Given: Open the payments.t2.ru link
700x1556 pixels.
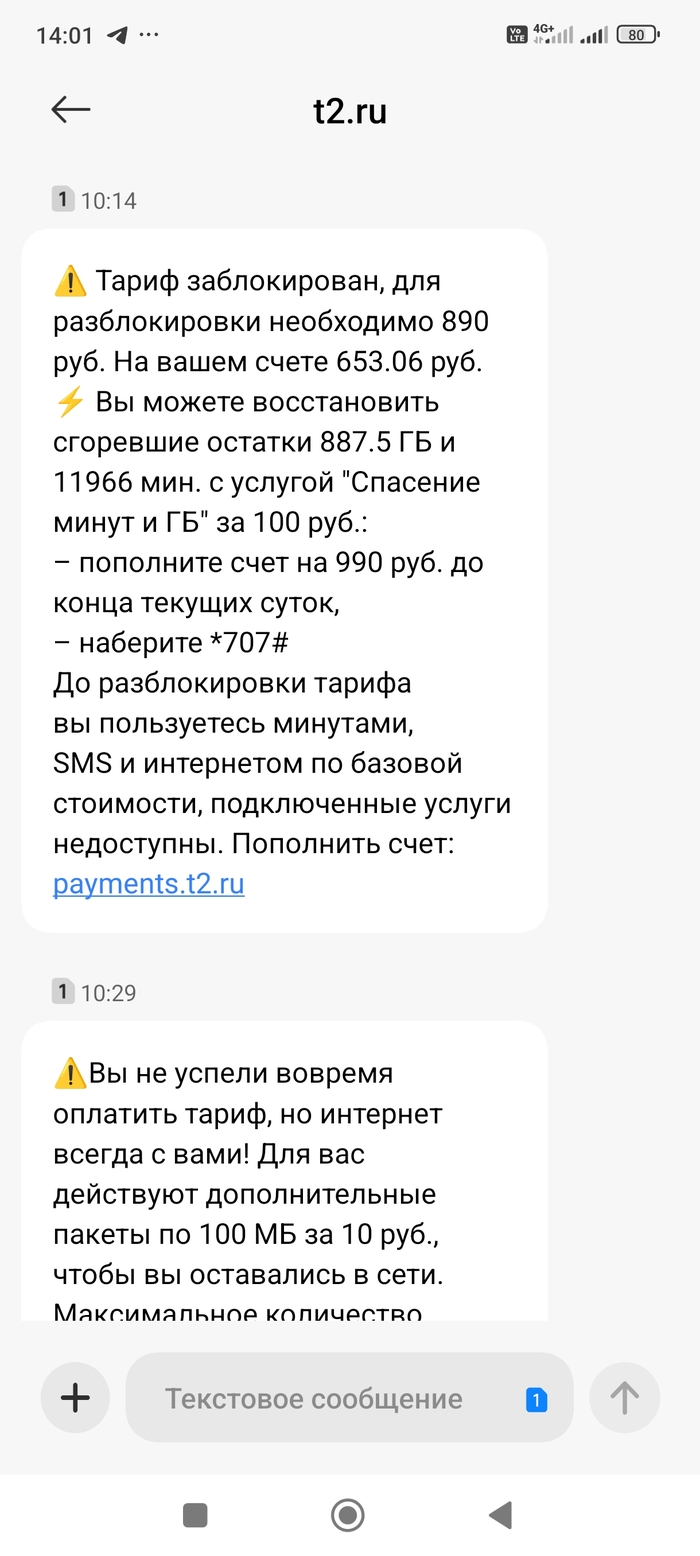Looking at the screenshot, I should 148,884.
